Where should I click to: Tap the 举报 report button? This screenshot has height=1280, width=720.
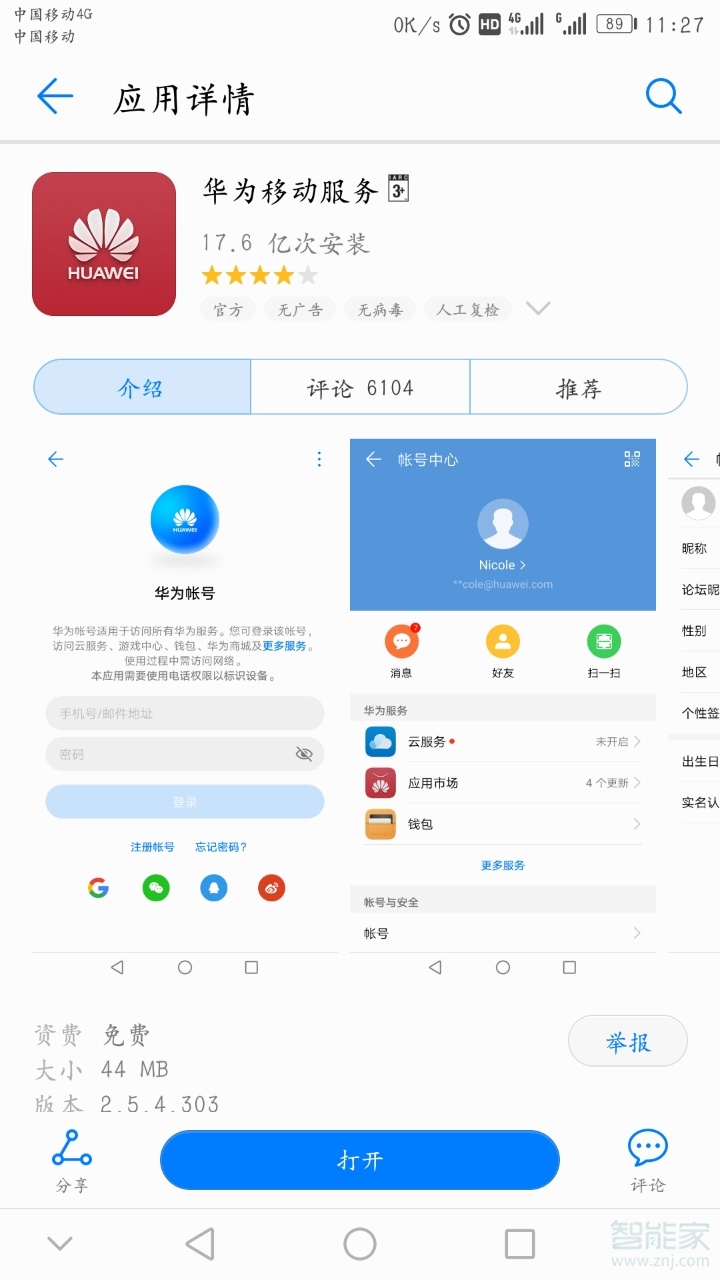click(628, 1042)
